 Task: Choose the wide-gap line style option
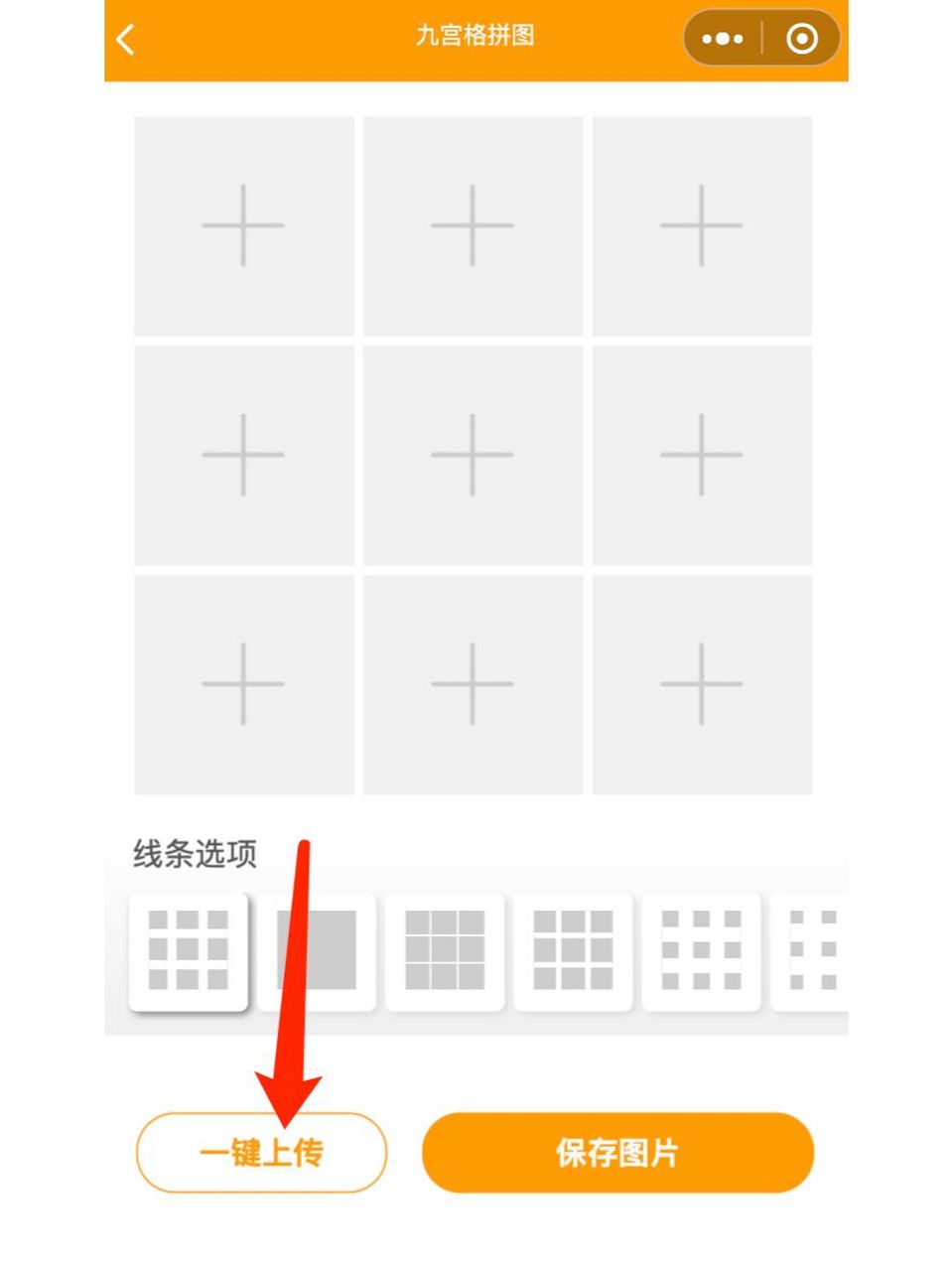coord(701,950)
